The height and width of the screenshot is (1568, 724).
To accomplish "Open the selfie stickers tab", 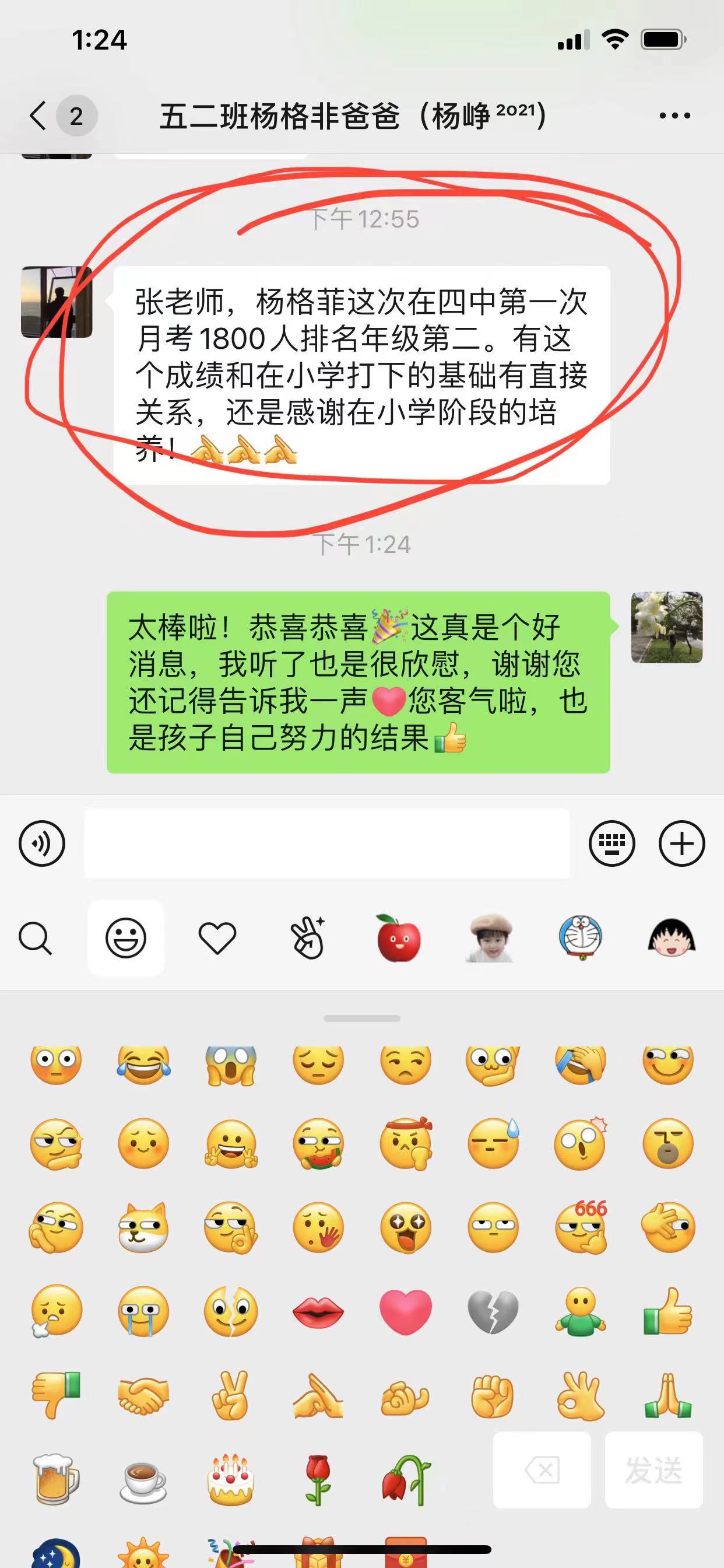I will [x=308, y=938].
